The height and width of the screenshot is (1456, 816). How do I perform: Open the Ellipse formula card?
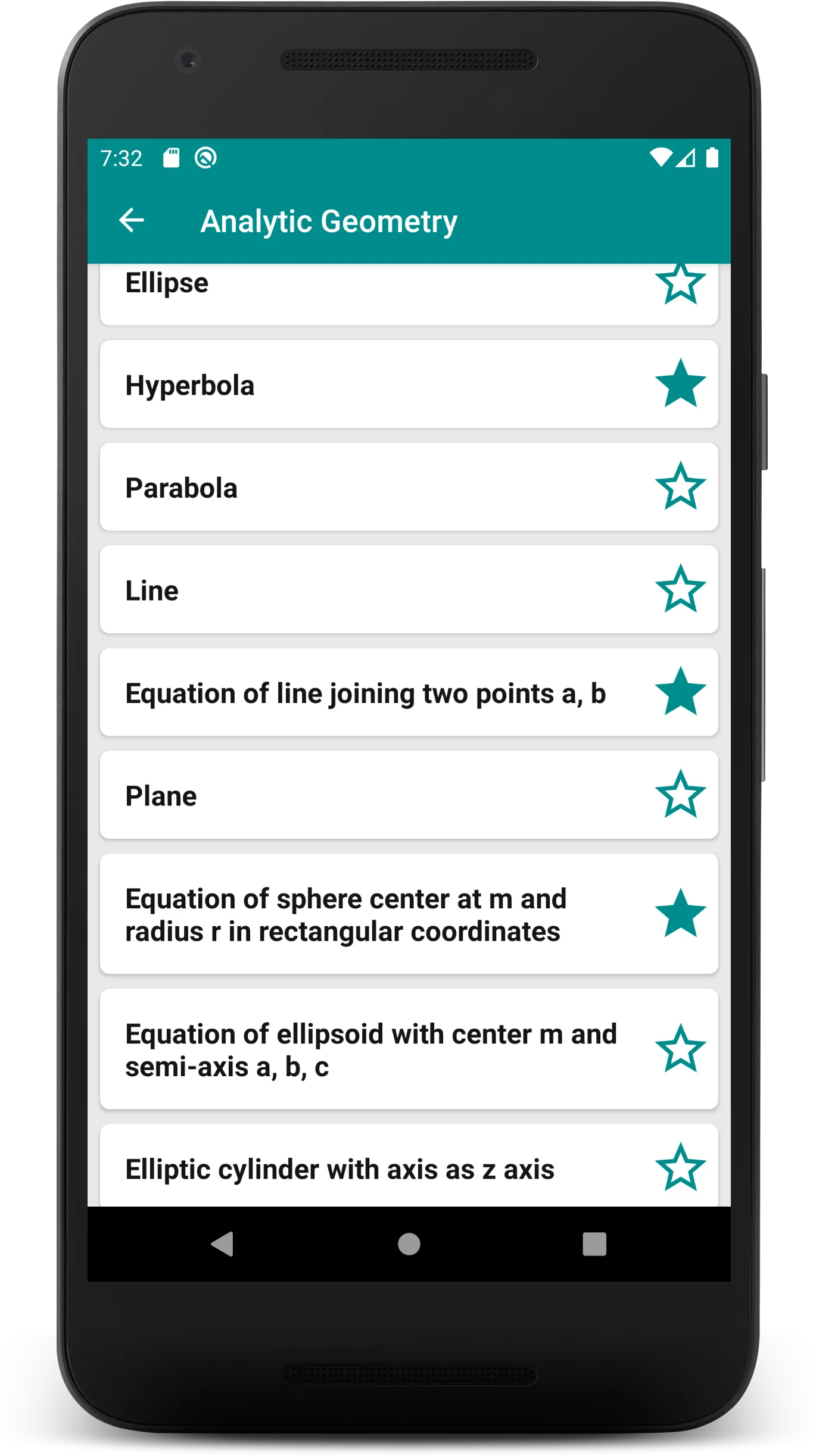(357, 292)
